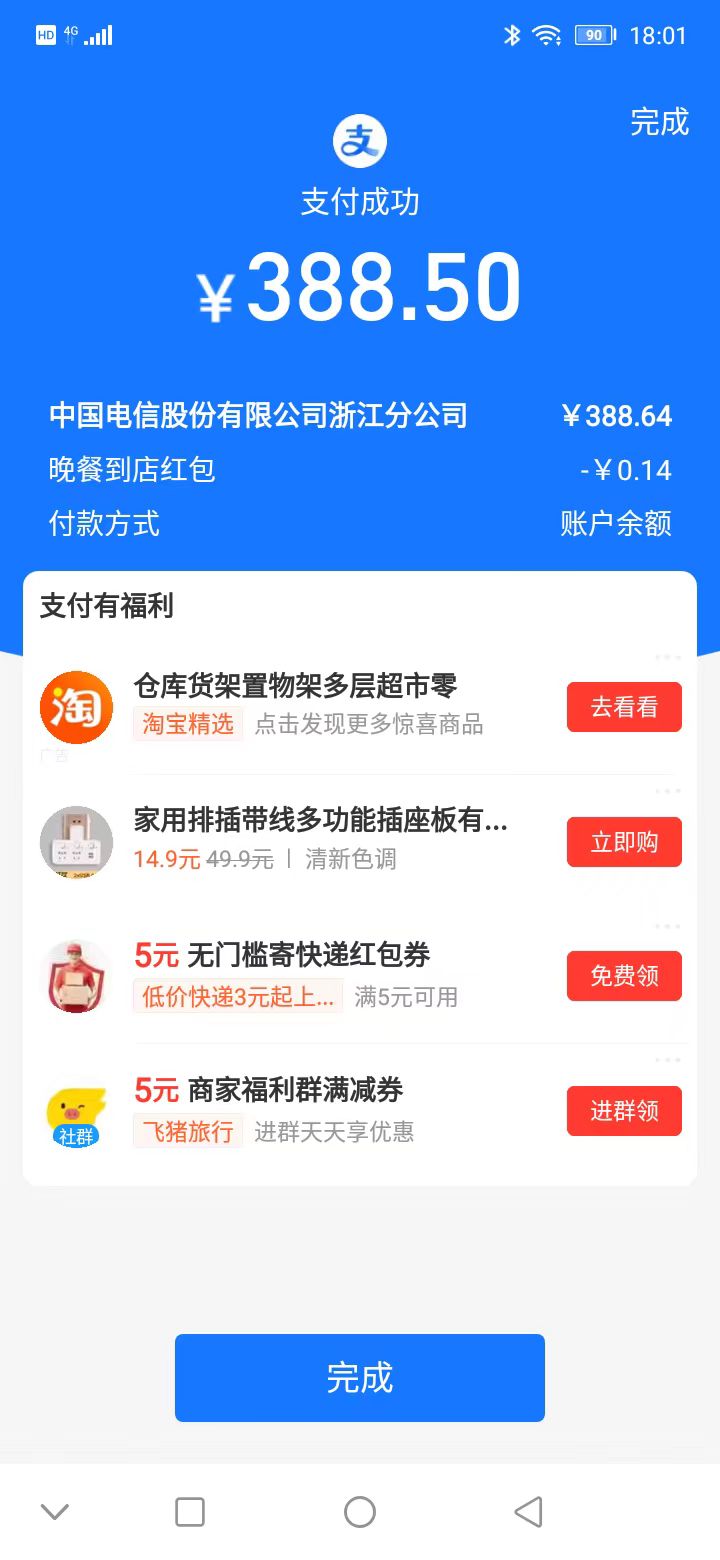The width and height of the screenshot is (720, 1560).
Task: Tap 立即购 for the power strip
Action: point(624,842)
